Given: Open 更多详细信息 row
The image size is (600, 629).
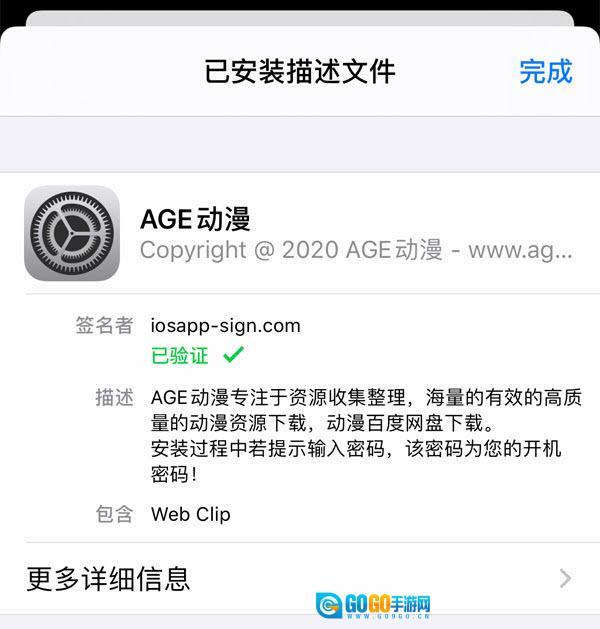Looking at the screenshot, I should [300, 577].
